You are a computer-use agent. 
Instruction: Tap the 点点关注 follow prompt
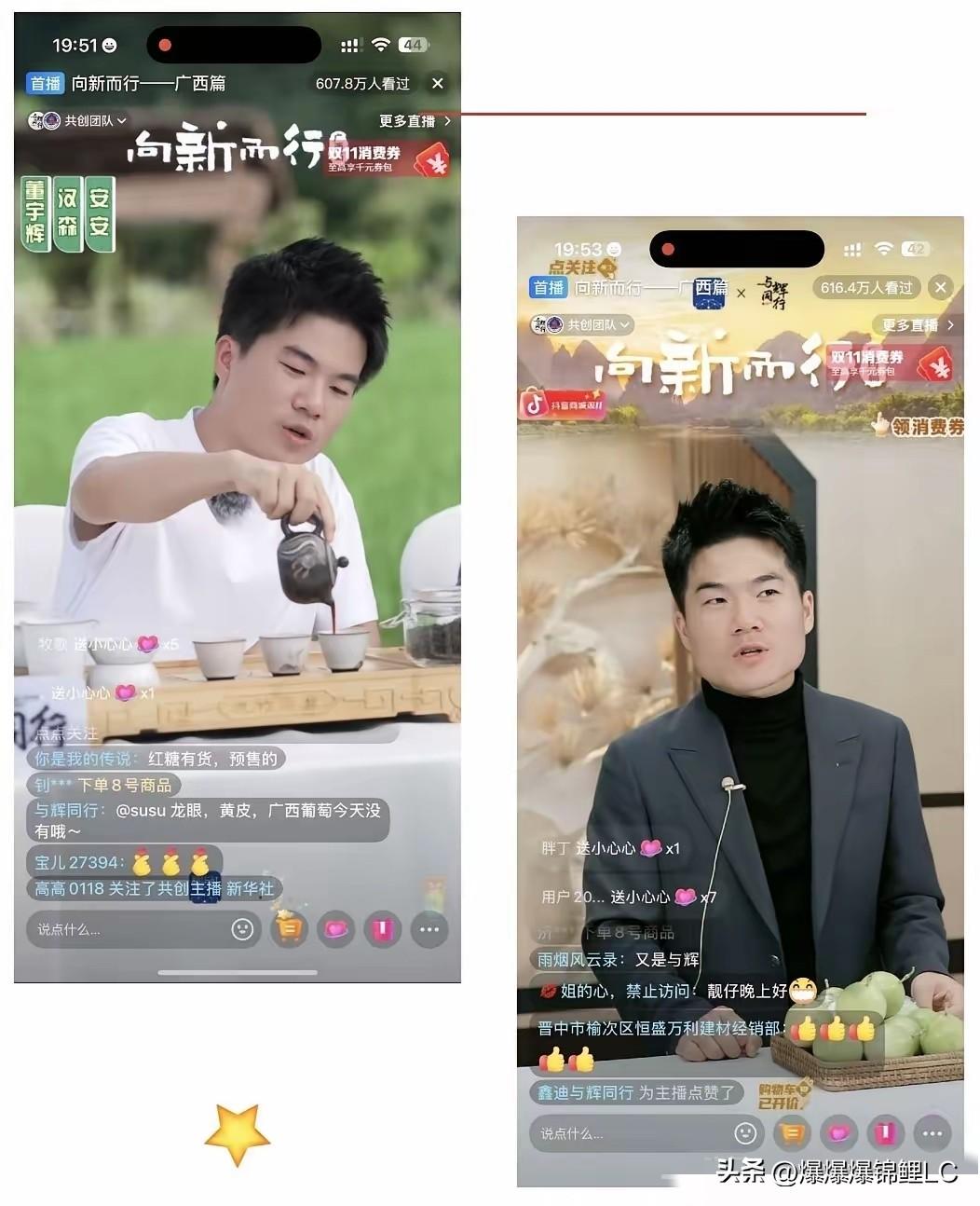(x=61, y=734)
